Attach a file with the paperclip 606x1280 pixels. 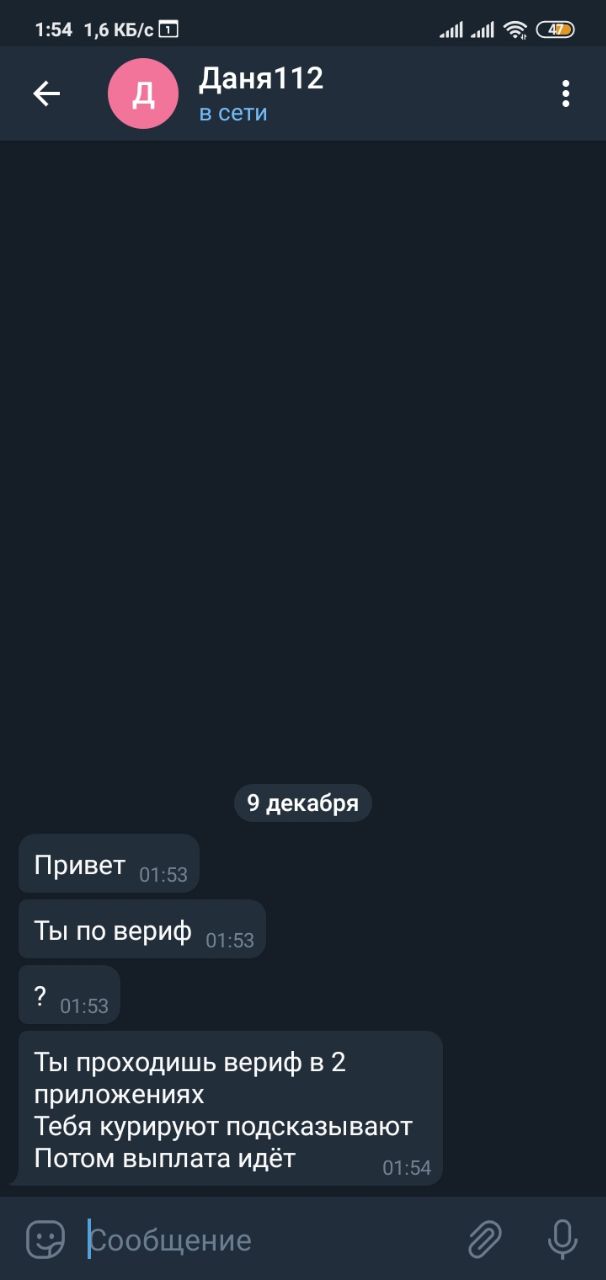point(485,1240)
